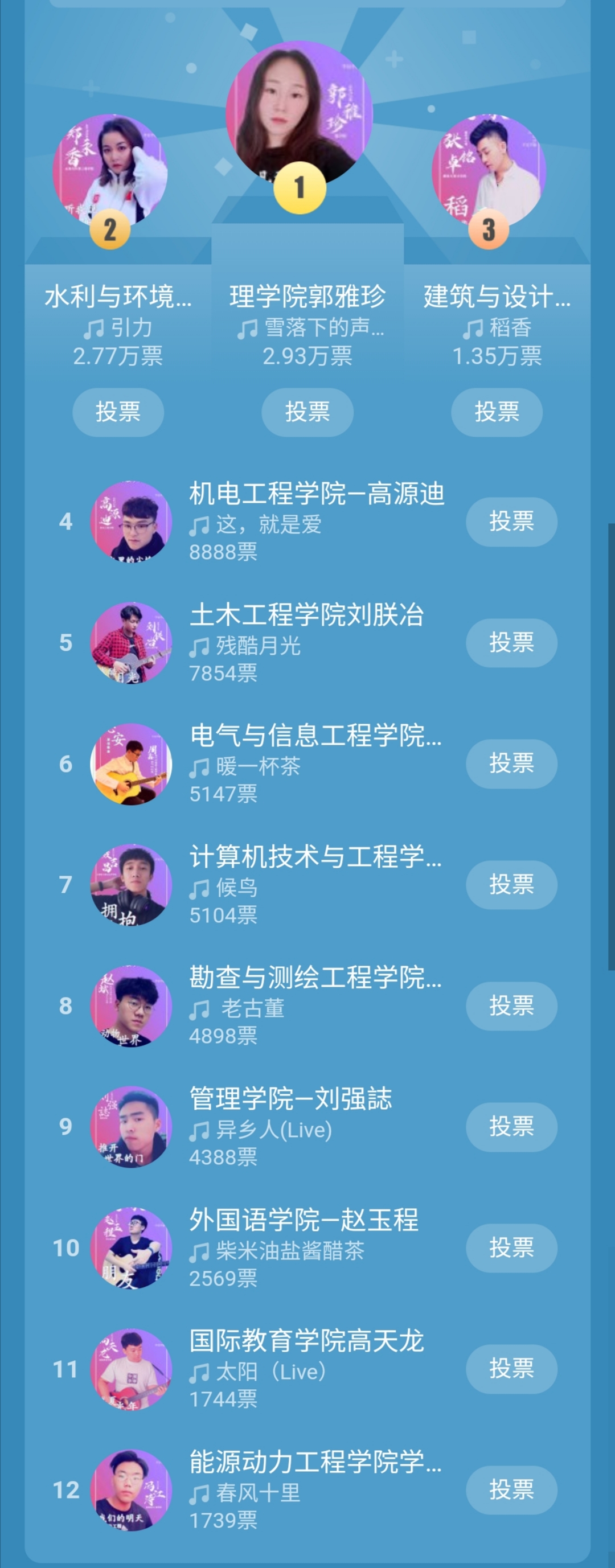Image resolution: width=615 pixels, height=1568 pixels.
Task: Vote for the 稻香 entry
Action: click(496, 412)
